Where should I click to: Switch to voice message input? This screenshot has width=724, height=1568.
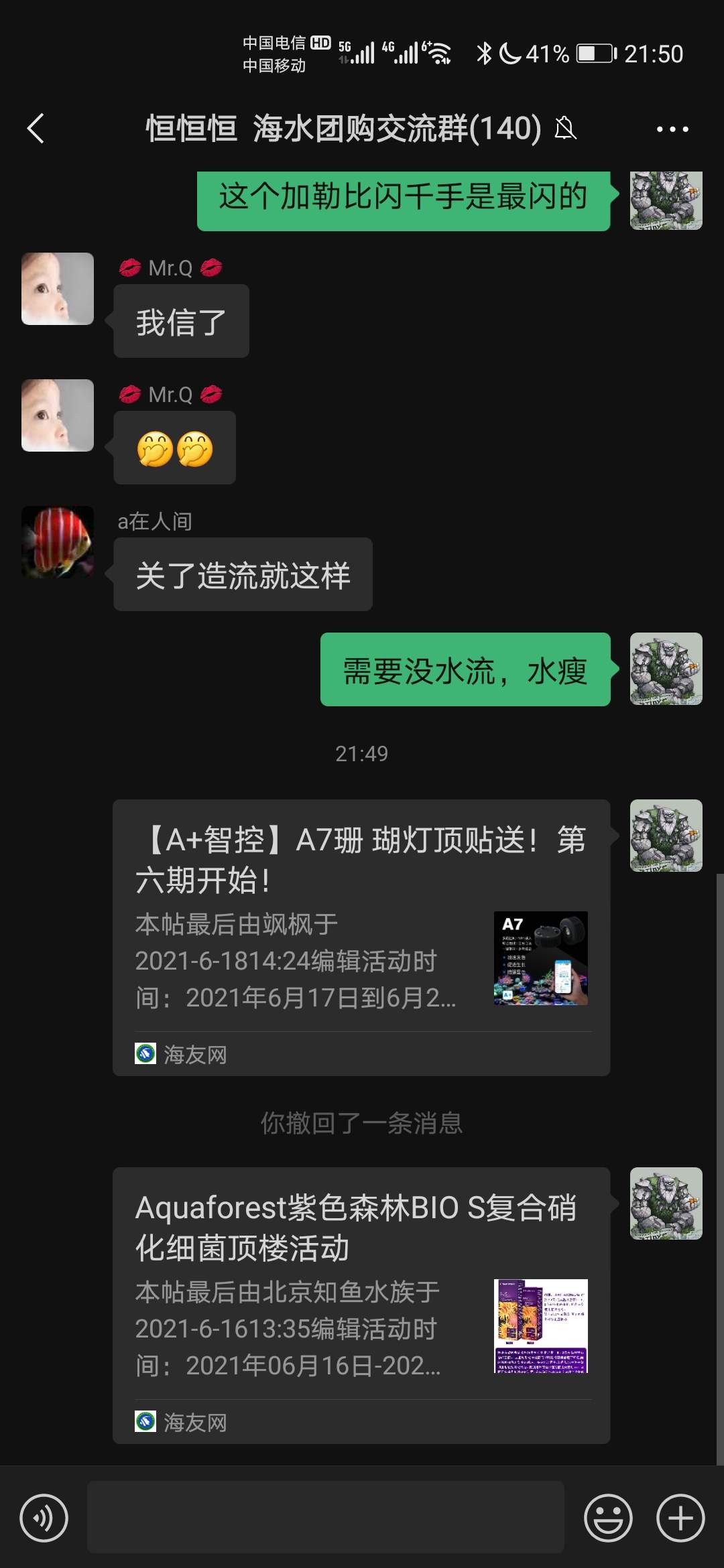tap(44, 1518)
